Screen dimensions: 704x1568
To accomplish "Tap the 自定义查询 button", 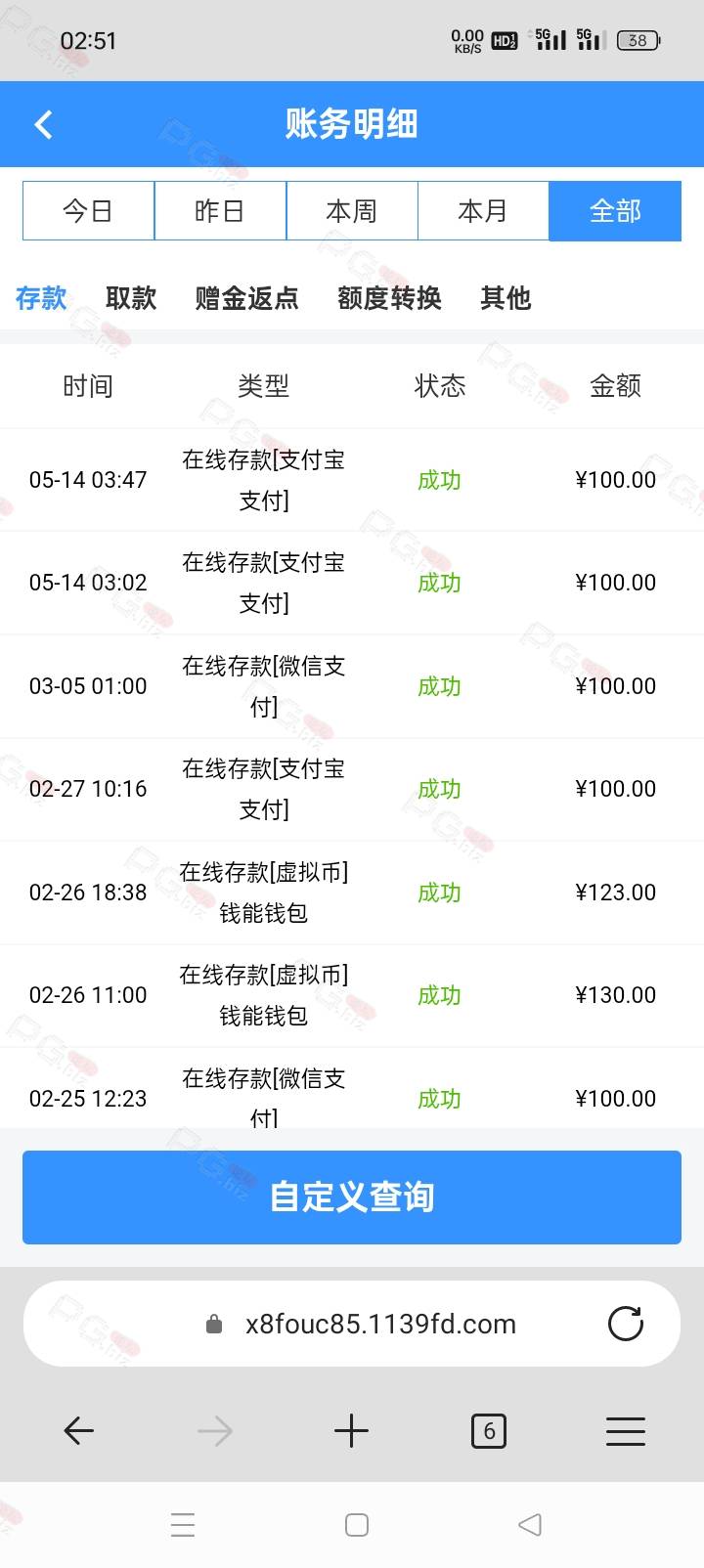I will (x=352, y=1197).
